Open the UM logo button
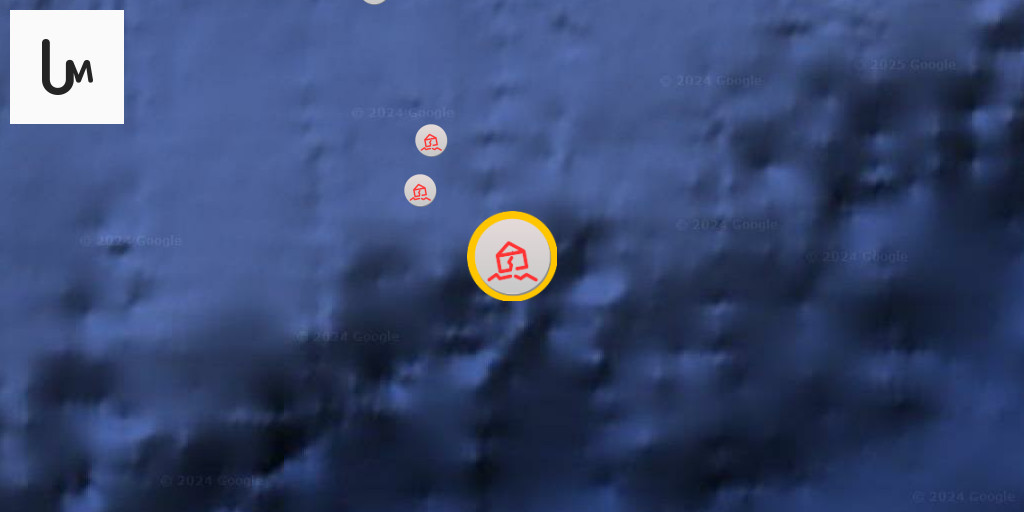Screen dimensions: 1024x512 [x=67, y=67]
